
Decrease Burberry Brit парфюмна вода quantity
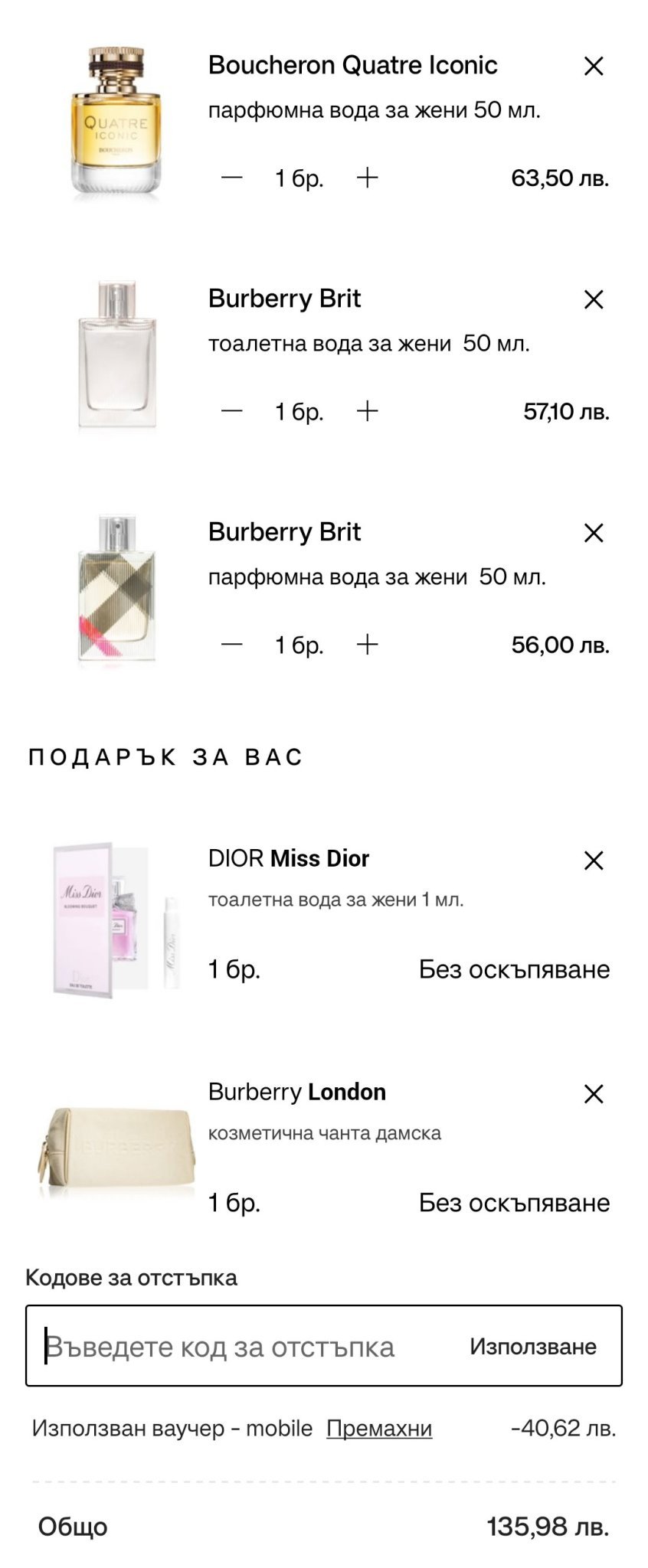(x=231, y=645)
